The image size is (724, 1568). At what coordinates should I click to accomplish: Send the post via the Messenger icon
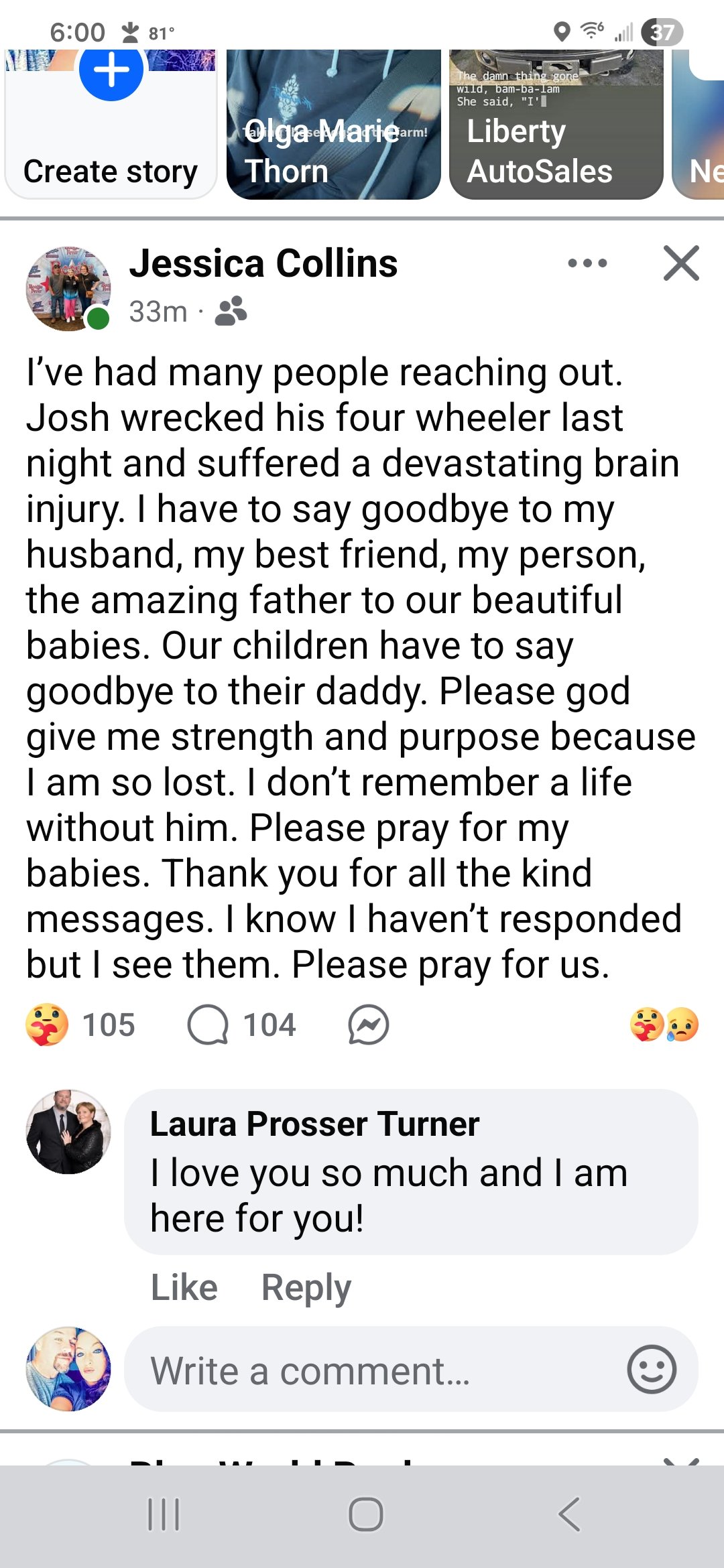click(369, 1025)
